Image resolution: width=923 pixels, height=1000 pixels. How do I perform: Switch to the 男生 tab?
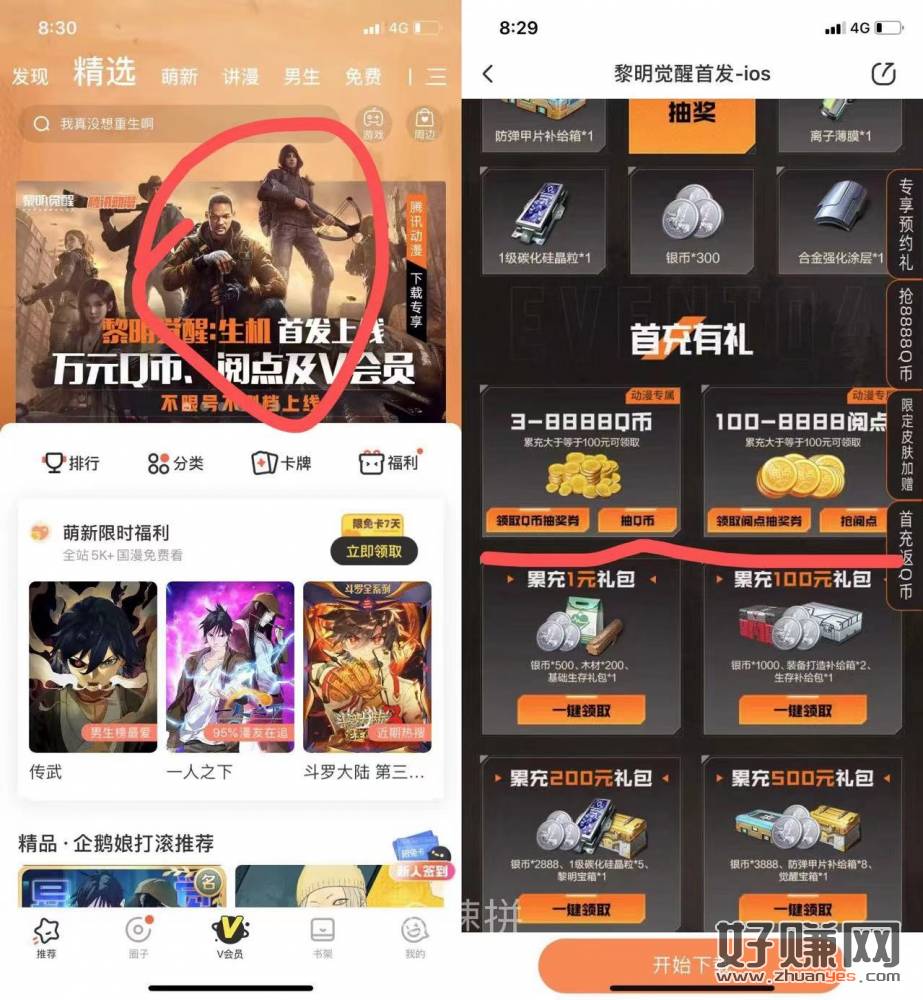click(301, 77)
